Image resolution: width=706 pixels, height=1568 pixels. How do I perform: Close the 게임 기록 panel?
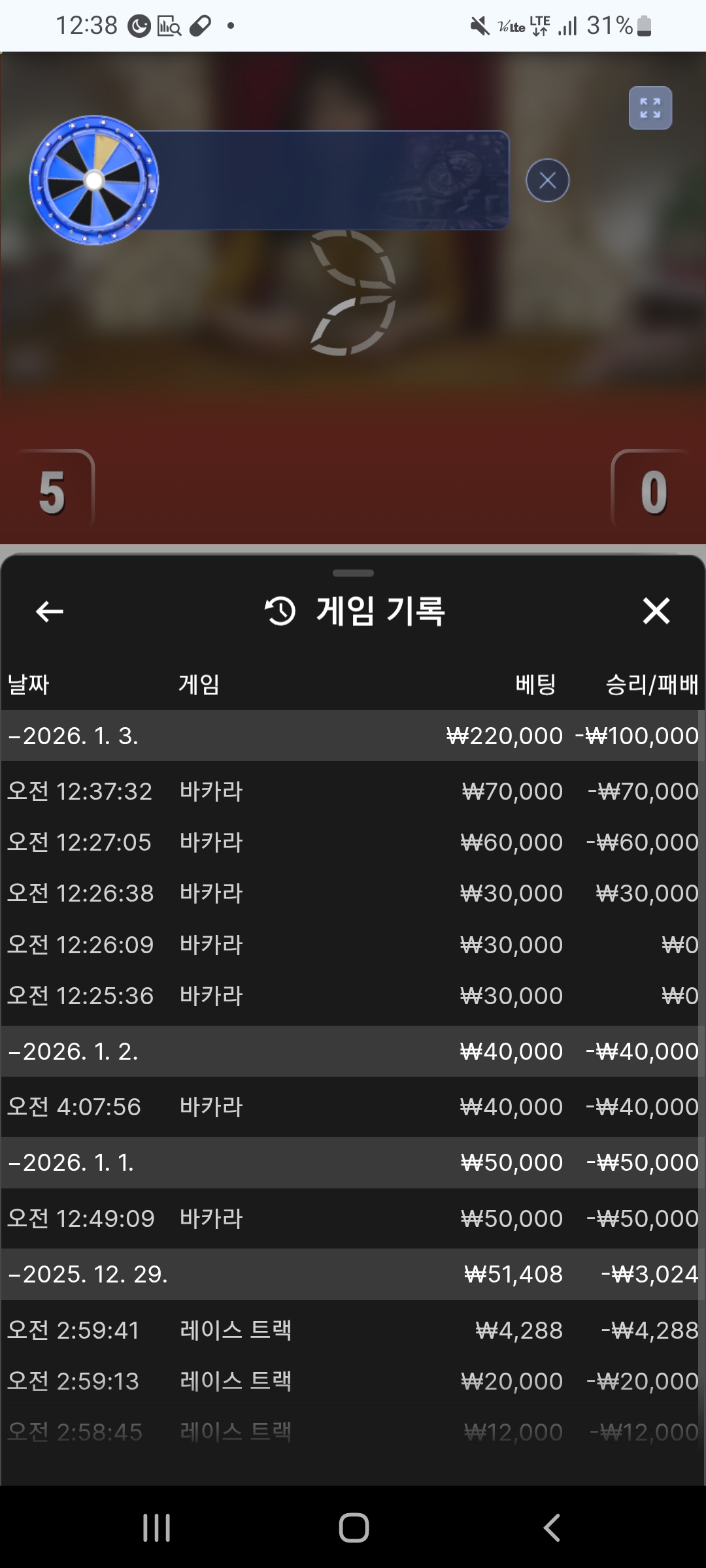pyautogui.click(x=656, y=612)
